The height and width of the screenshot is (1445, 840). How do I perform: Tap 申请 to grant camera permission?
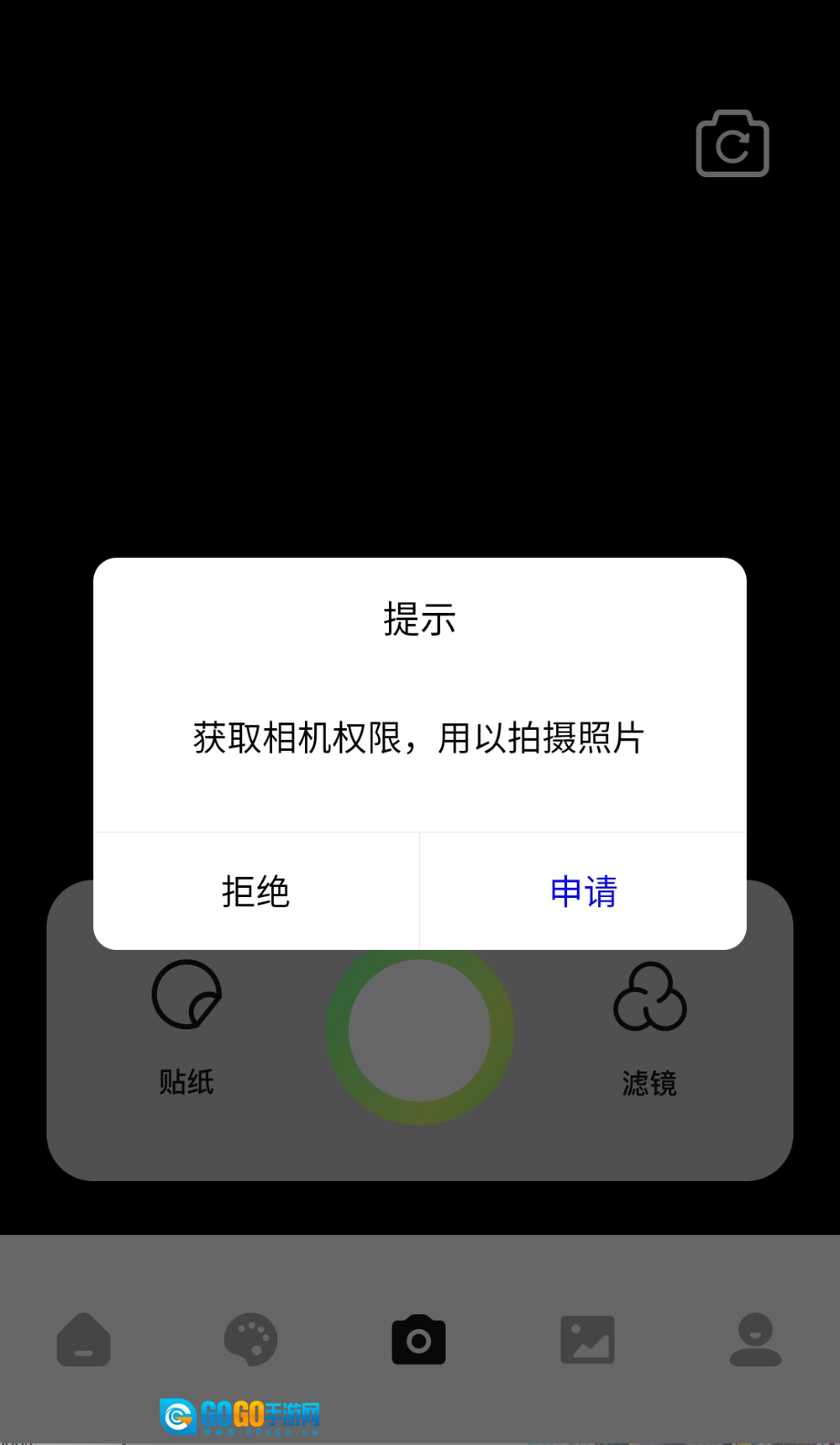pos(583,891)
